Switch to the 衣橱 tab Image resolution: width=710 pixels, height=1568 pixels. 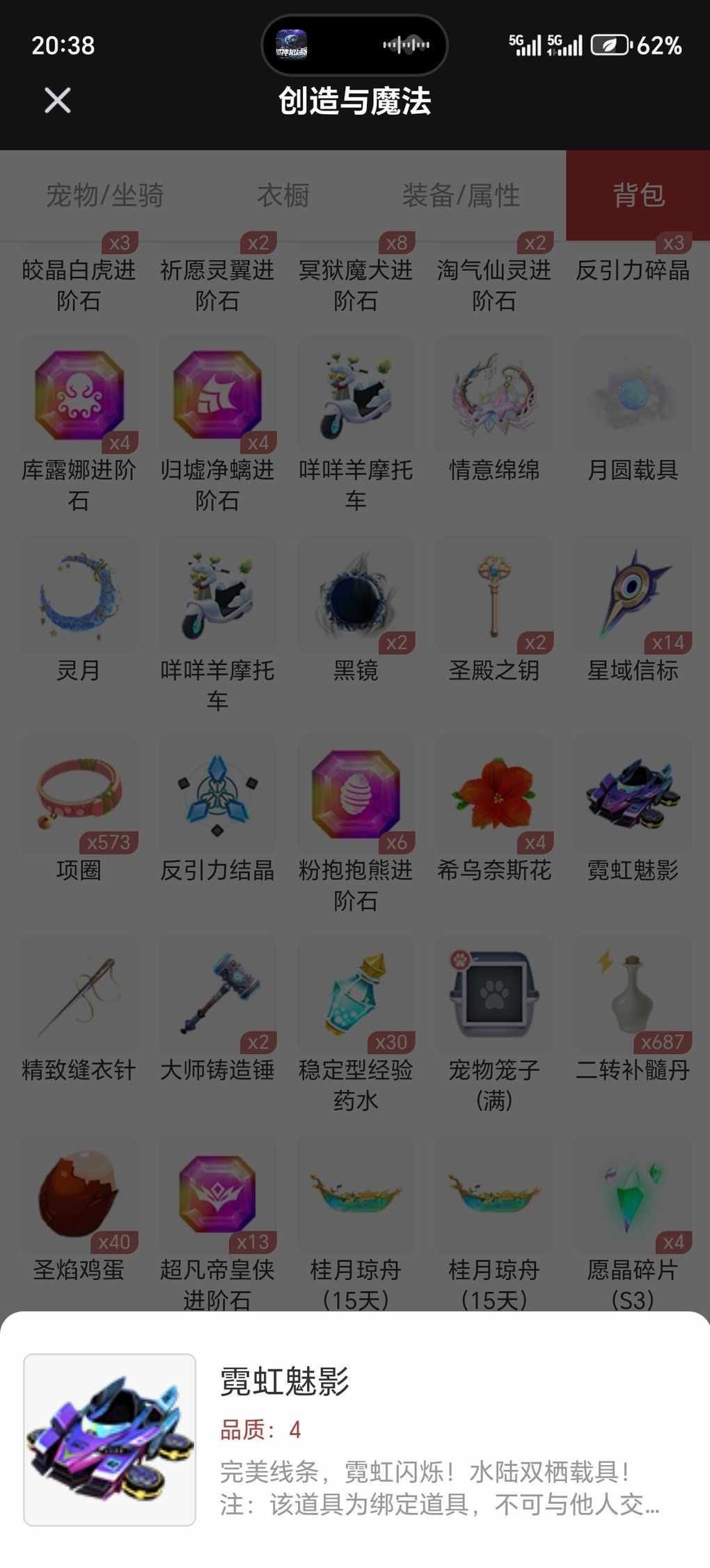(283, 195)
